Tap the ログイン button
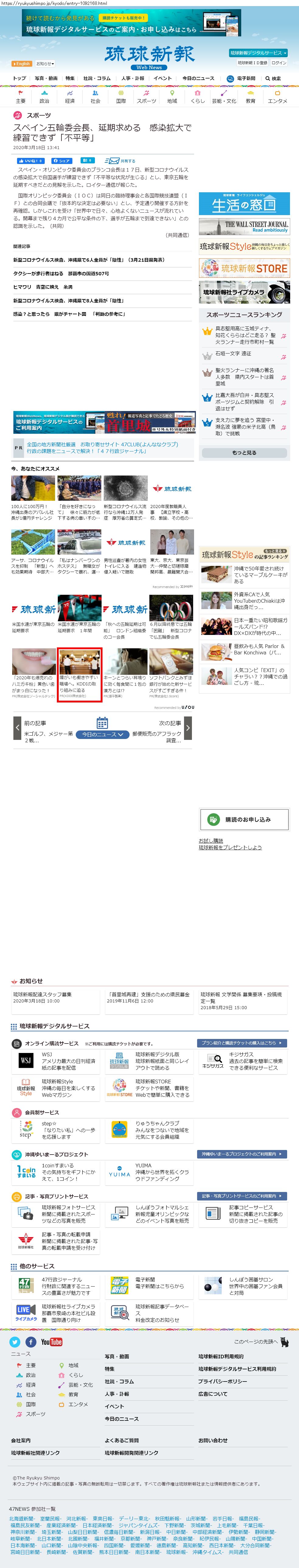Screen dimensions: 299x1568 [x=278, y=63]
